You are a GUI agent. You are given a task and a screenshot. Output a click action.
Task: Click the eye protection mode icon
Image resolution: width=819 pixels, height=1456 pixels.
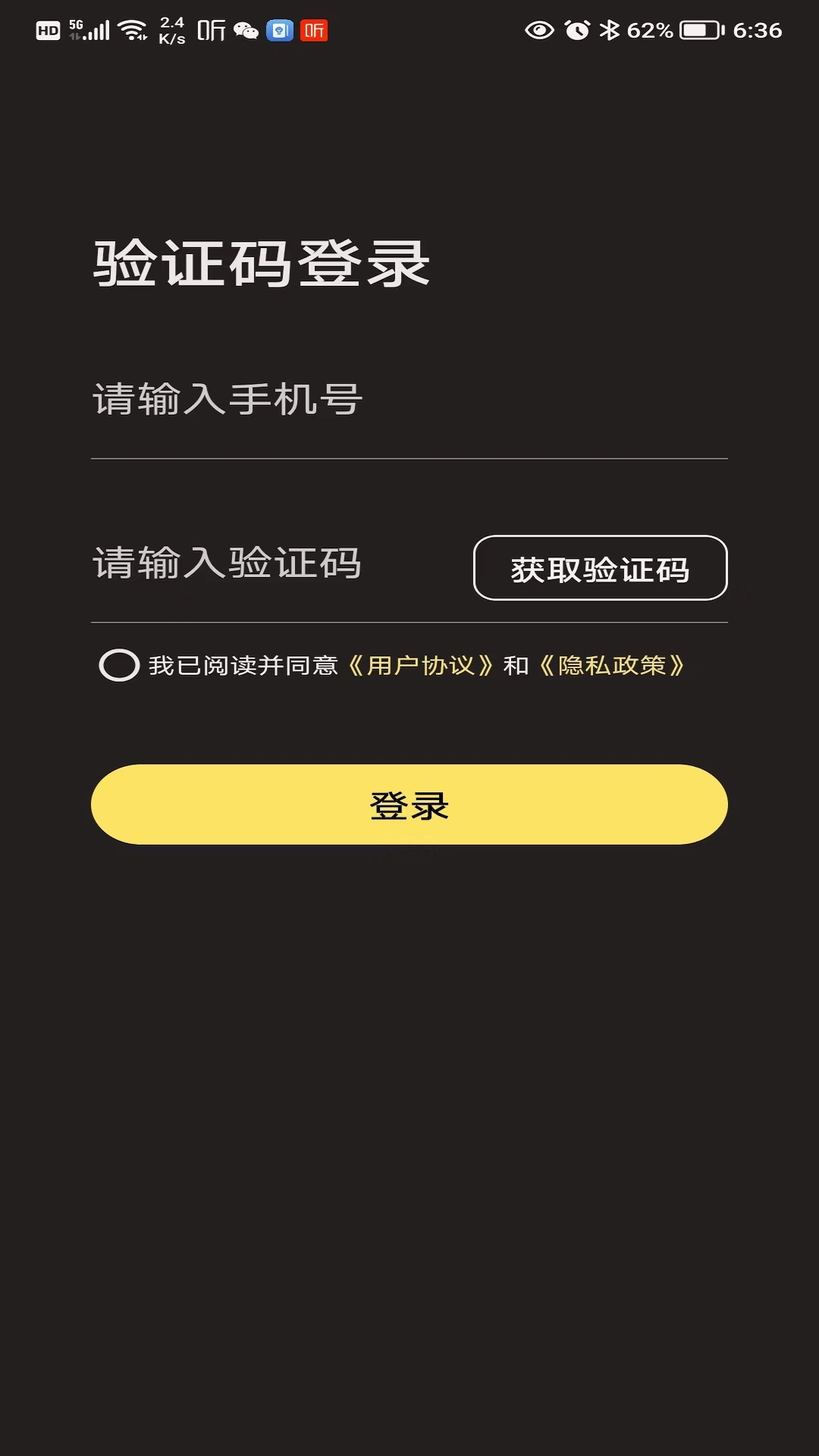click(x=538, y=30)
